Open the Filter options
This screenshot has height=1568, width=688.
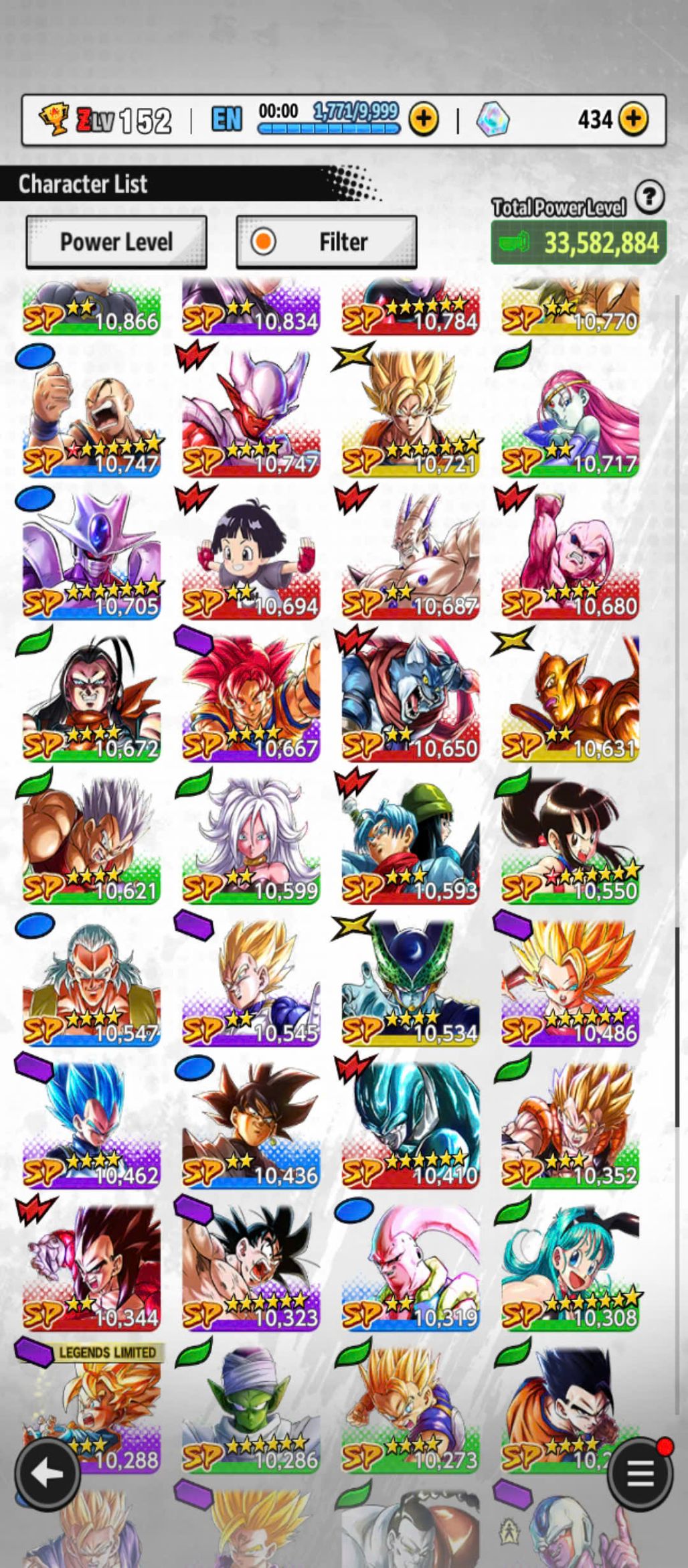326,242
